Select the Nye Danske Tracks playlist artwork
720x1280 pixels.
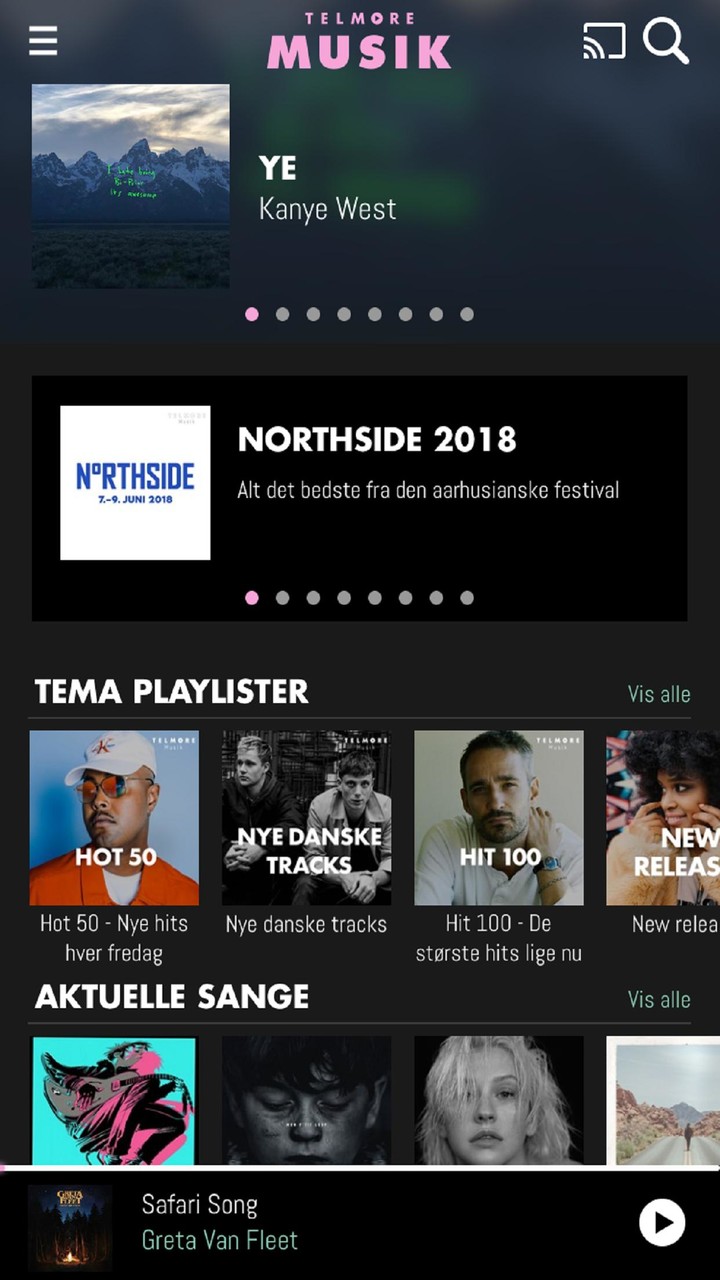[306, 816]
